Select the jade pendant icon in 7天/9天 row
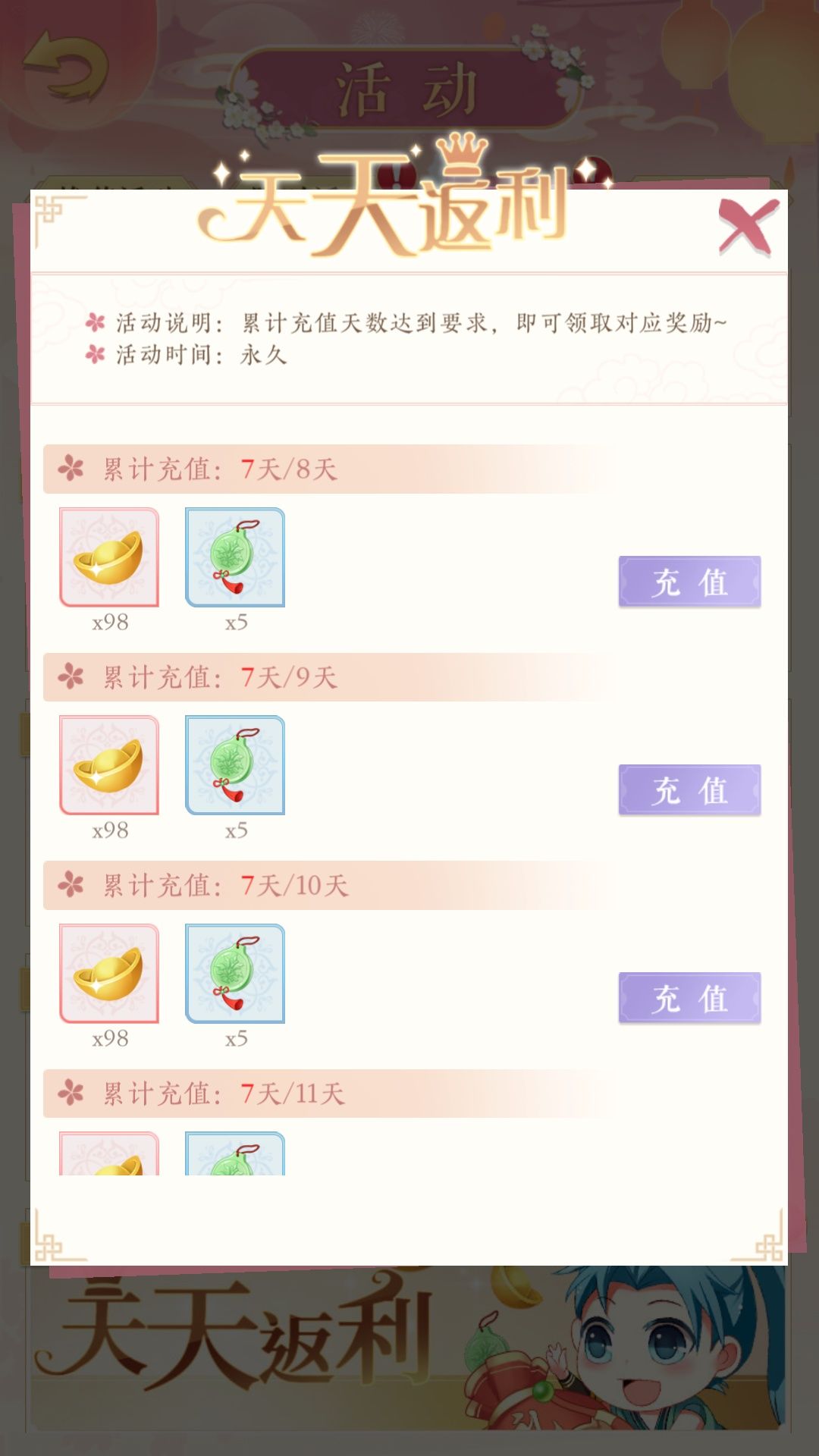This screenshot has height=1456, width=819. point(235,766)
